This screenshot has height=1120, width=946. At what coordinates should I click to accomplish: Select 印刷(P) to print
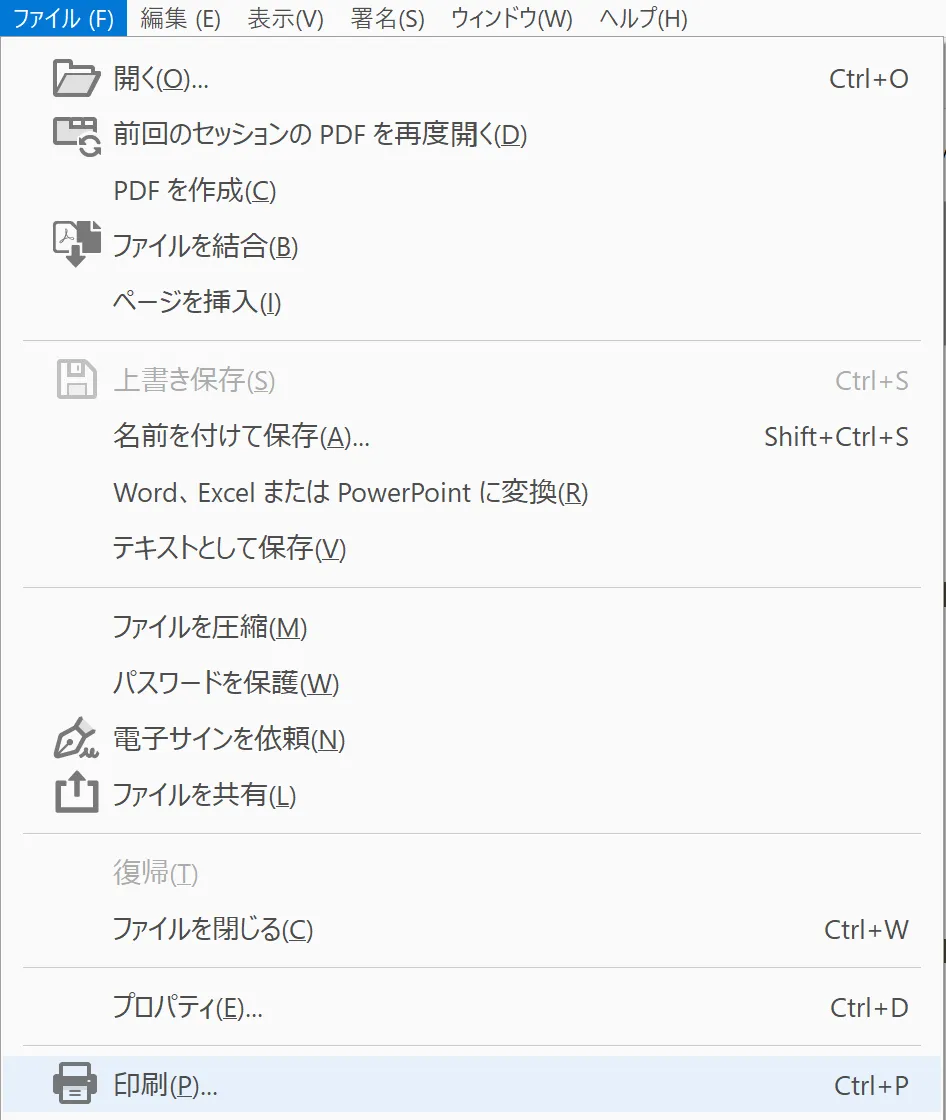click(472, 1085)
